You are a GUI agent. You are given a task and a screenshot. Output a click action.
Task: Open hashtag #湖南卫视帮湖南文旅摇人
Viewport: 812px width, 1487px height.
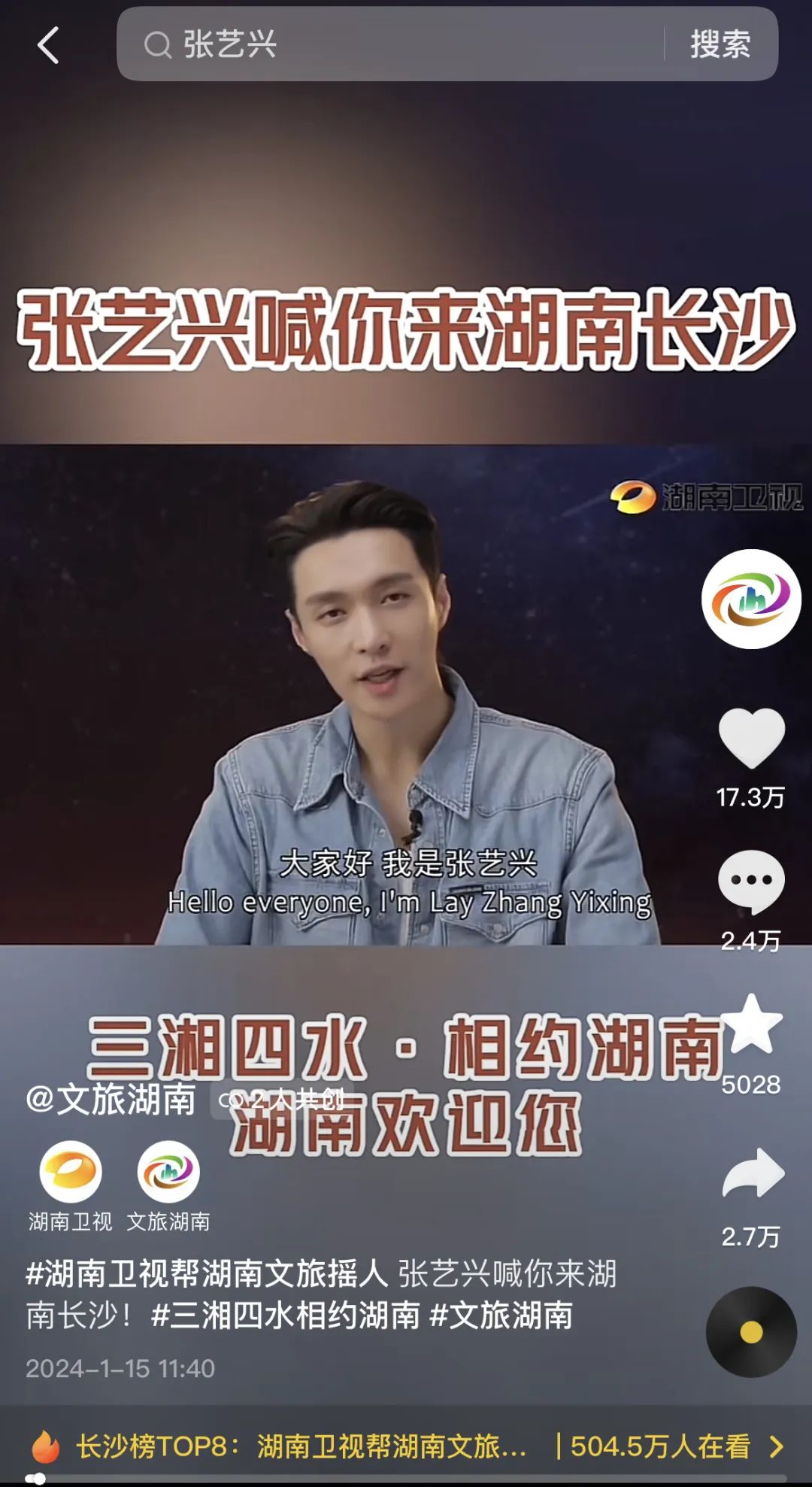[207, 1273]
